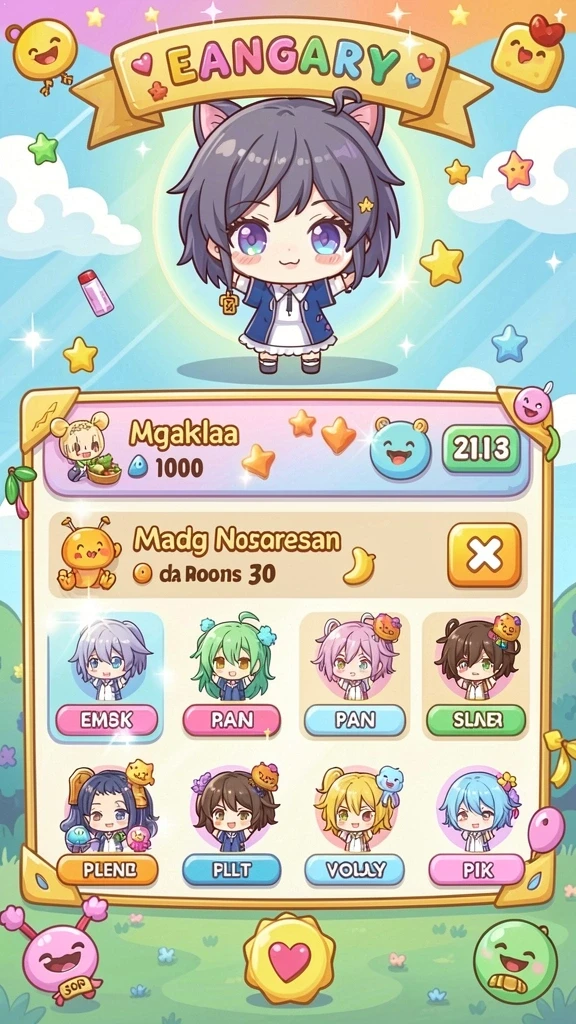Open the Mgaklaa profile row

tap(286, 449)
